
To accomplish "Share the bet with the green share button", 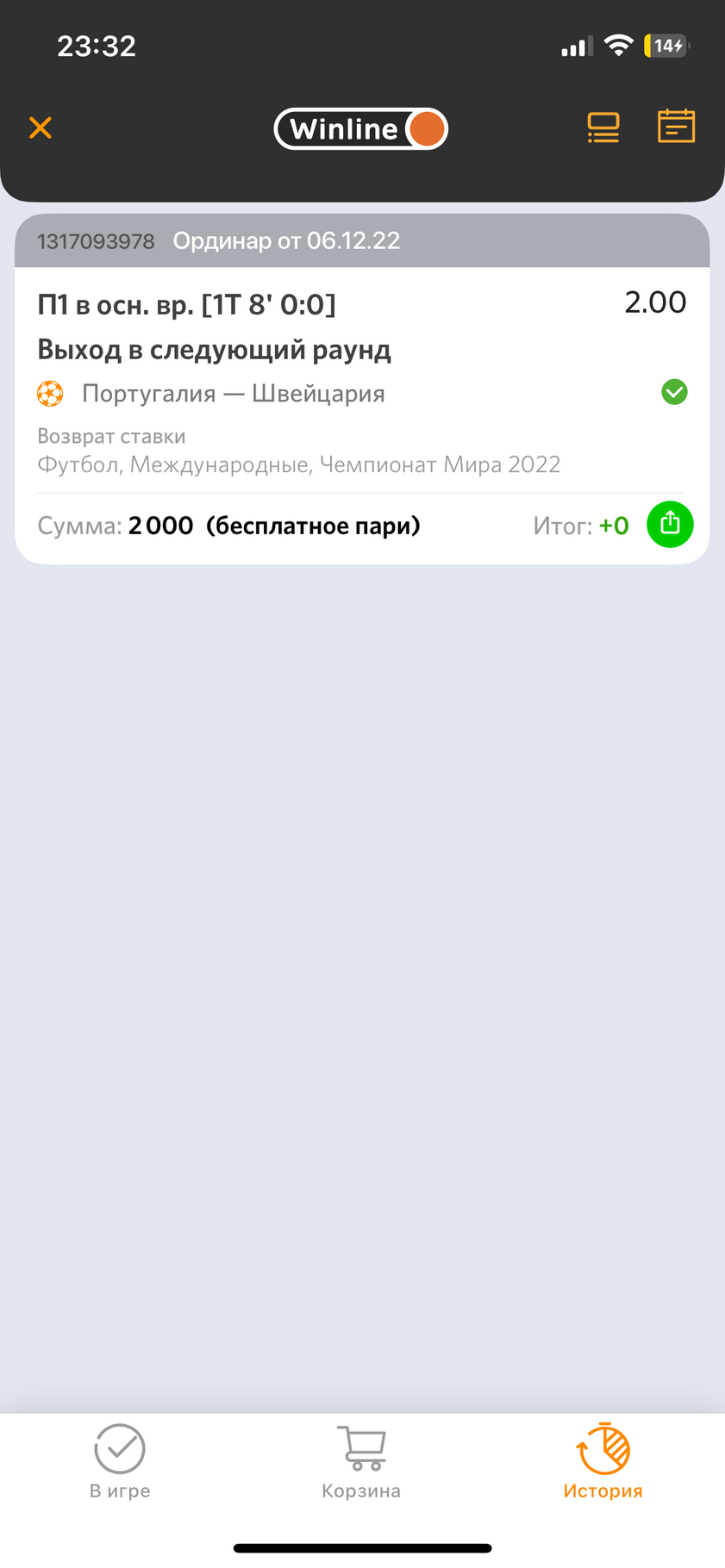I will [670, 524].
